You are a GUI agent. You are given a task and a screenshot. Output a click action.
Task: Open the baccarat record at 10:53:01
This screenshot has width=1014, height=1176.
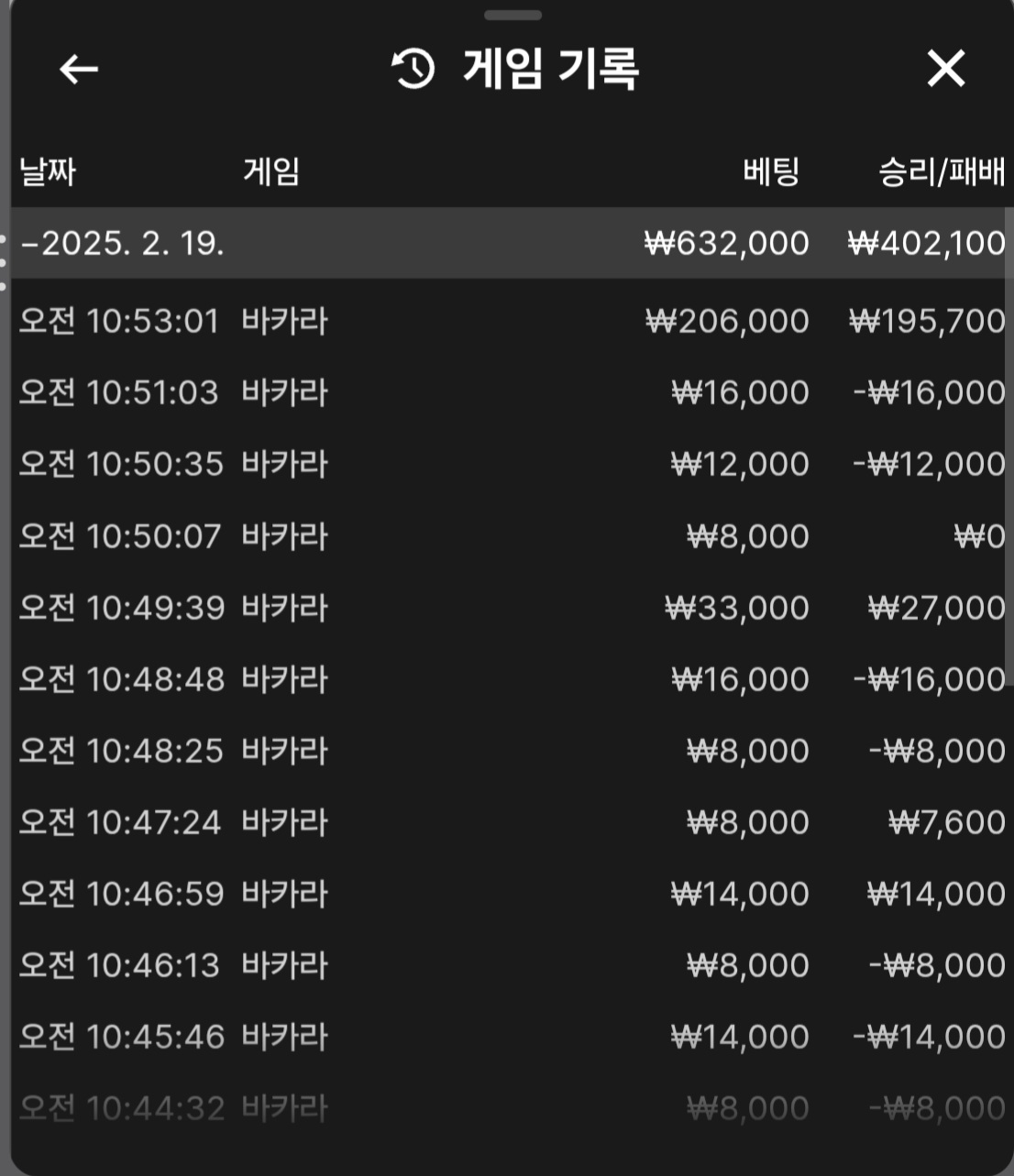click(510, 322)
